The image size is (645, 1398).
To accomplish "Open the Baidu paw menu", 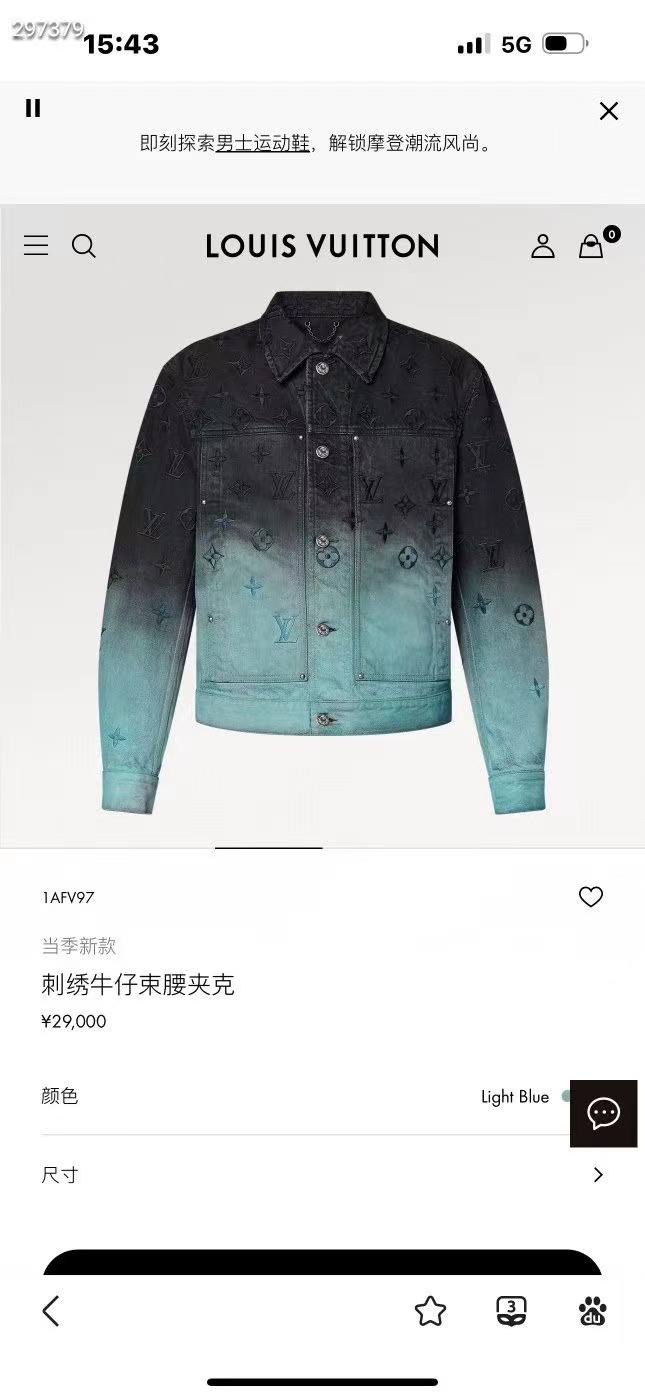I will point(592,1311).
